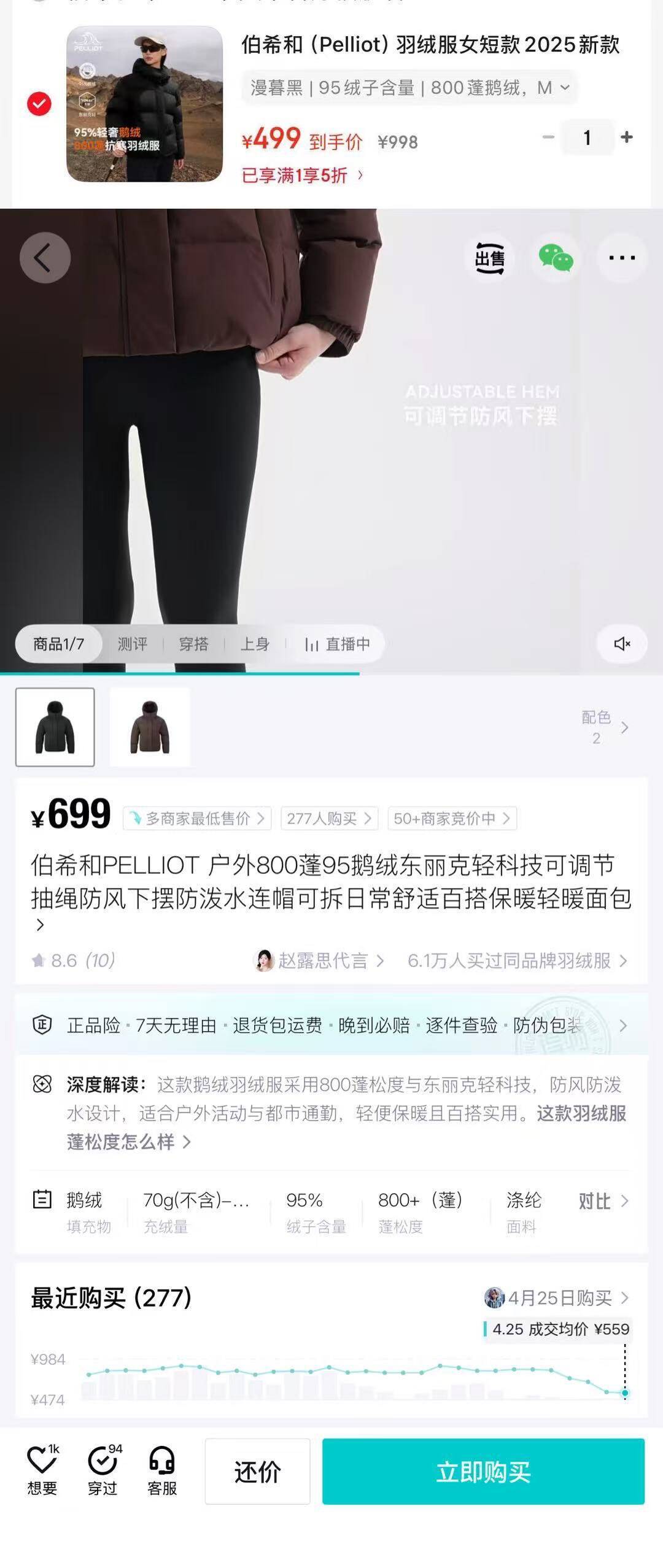Open the 赵露思代言 link
The image size is (663, 1568).
click(319, 960)
